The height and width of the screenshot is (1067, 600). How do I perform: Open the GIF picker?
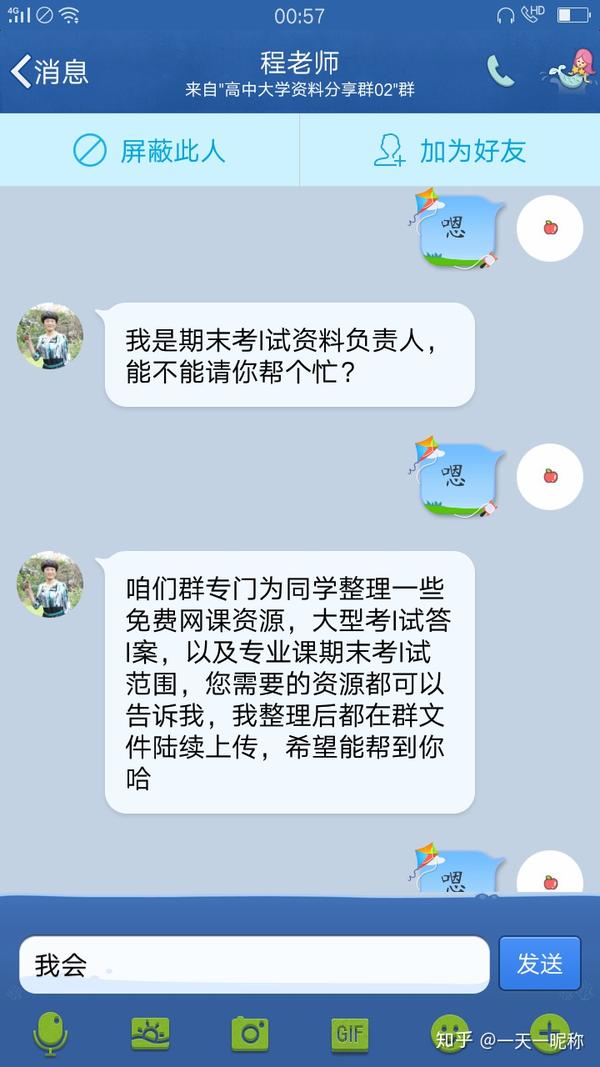(350, 1033)
